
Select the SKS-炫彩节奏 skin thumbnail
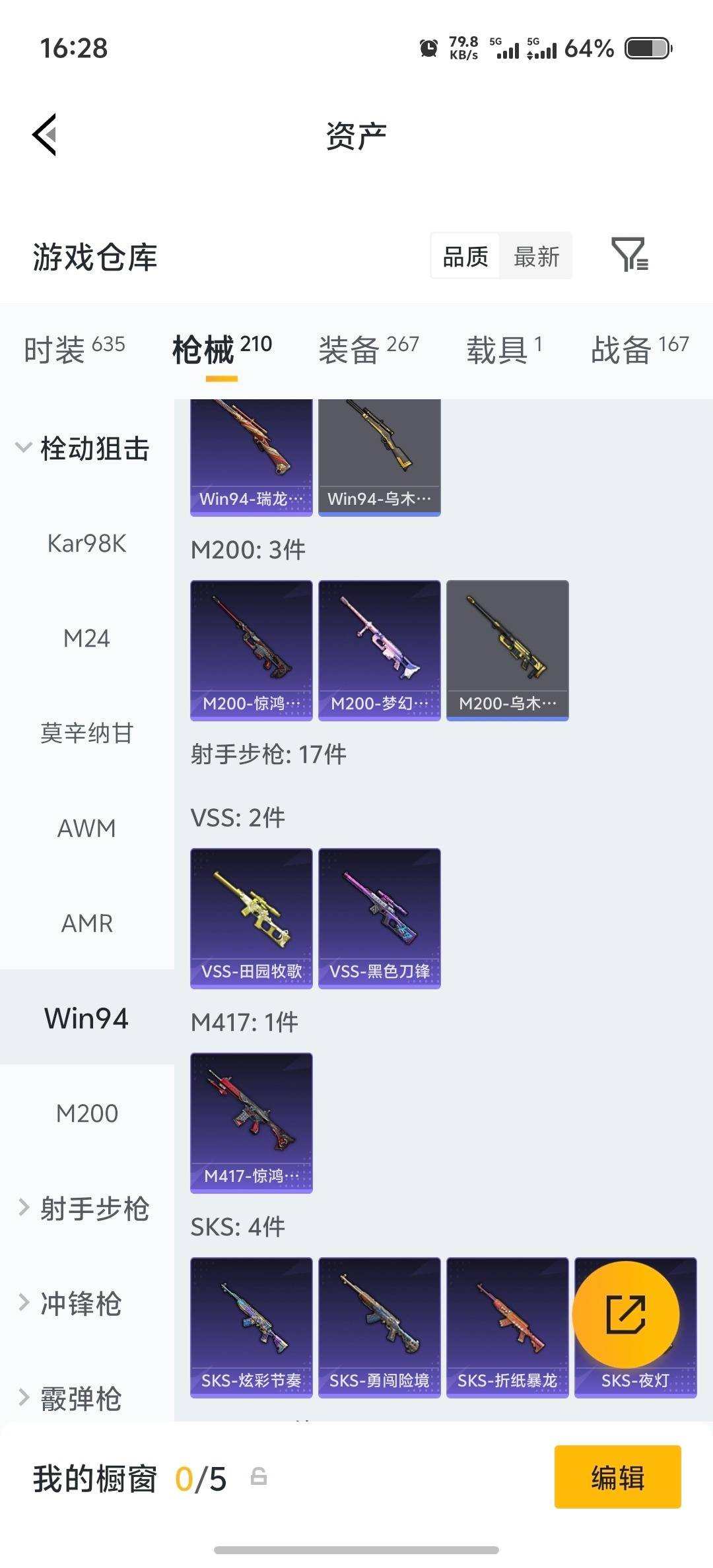pyautogui.click(x=251, y=1326)
